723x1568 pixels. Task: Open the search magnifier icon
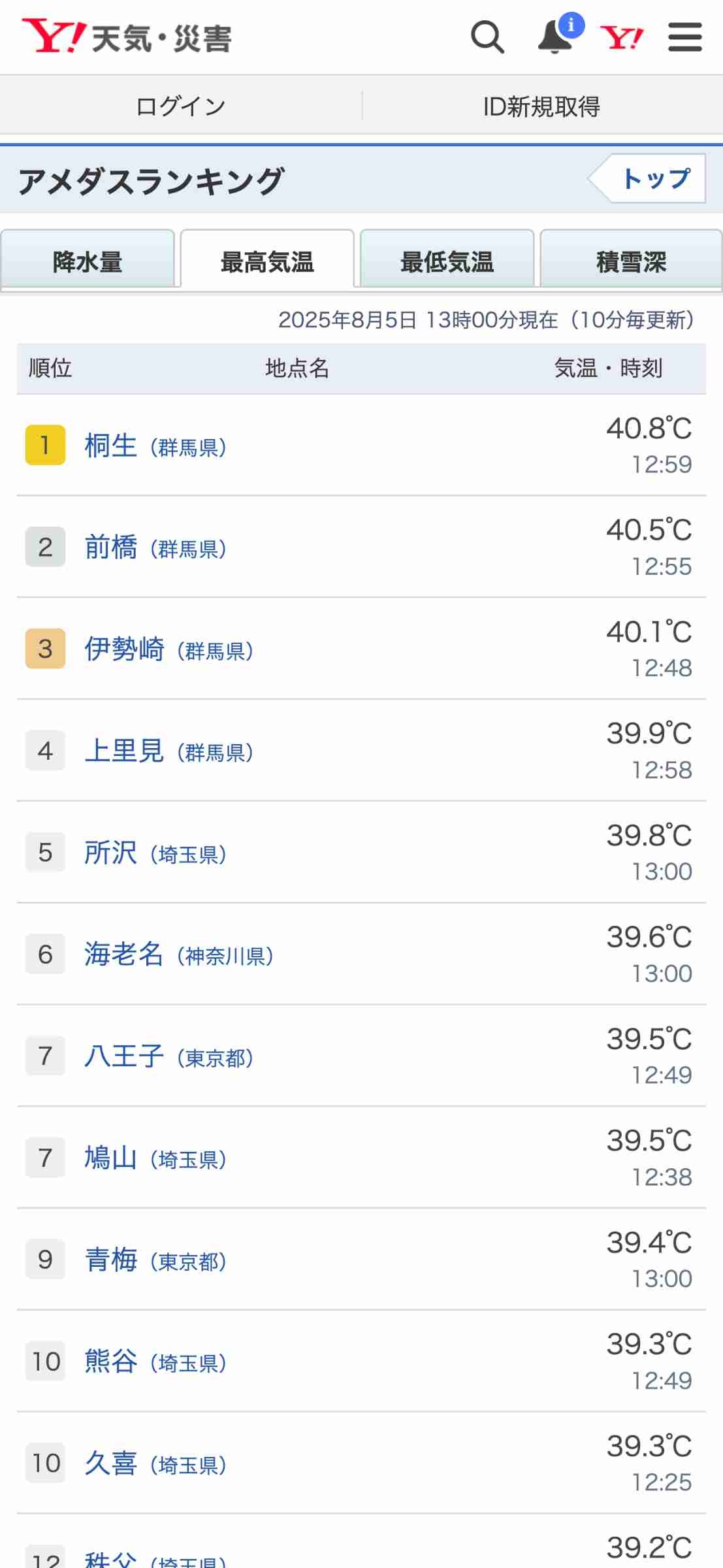point(487,37)
